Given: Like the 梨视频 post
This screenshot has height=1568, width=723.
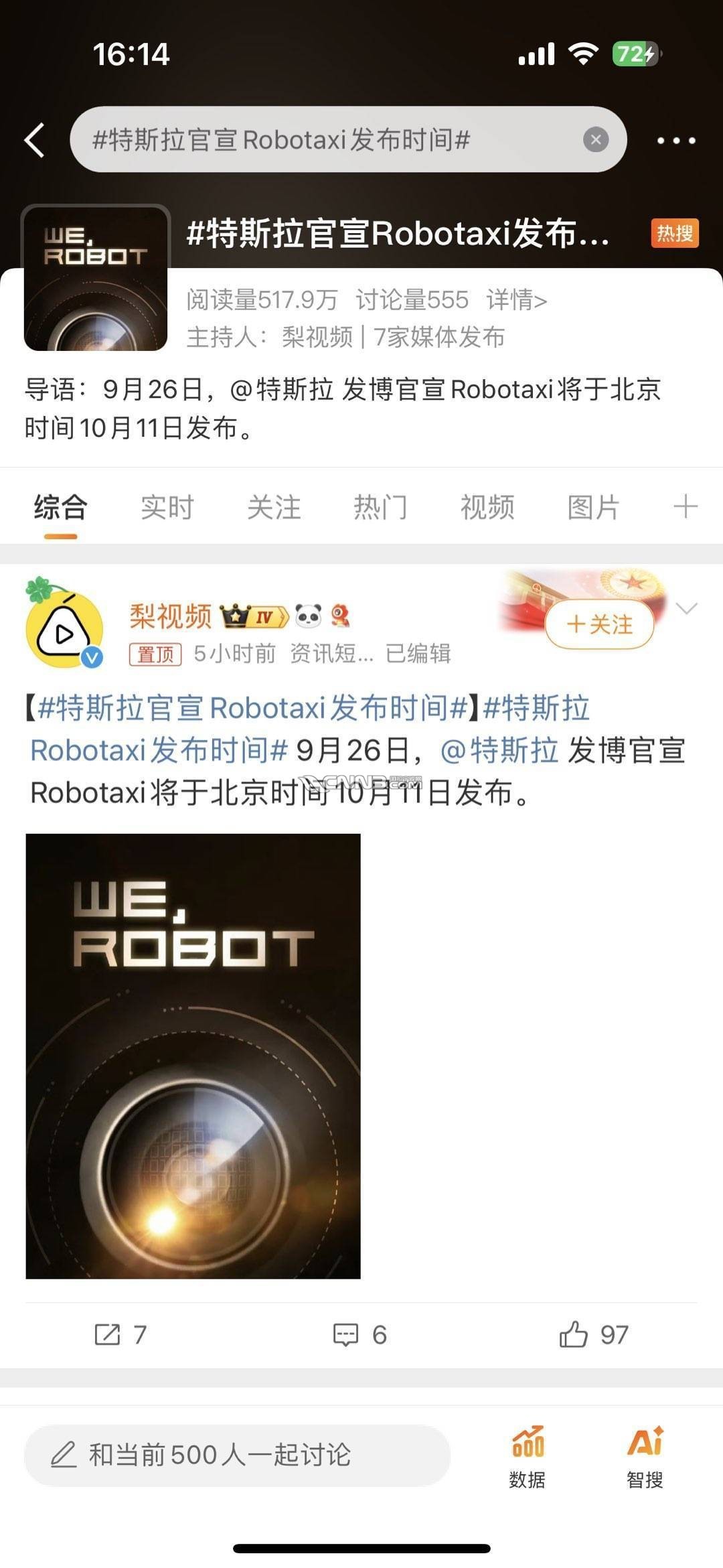Looking at the screenshot, I should coord(592,1335).
